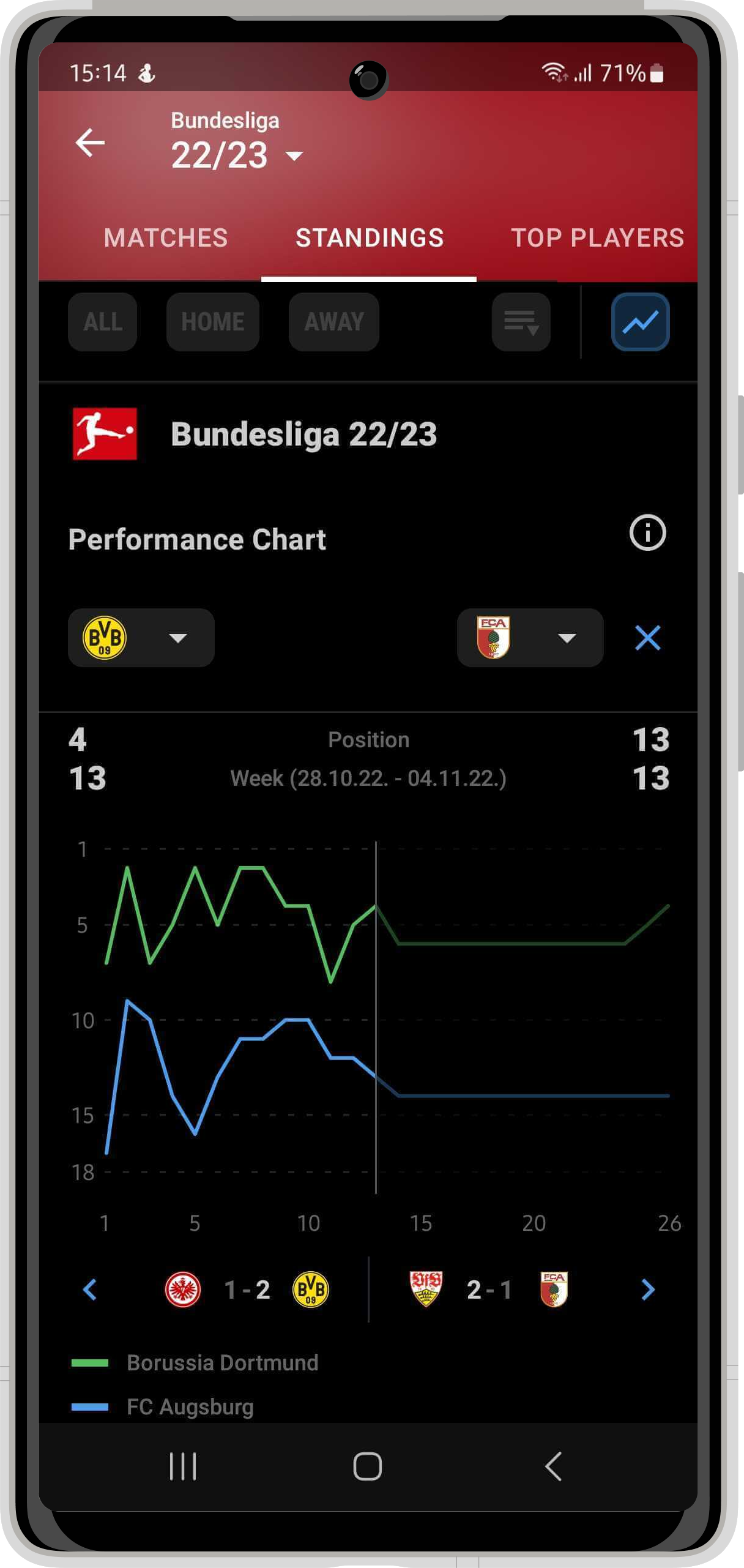
Task: Go to the next week
Action: (x=648, y=1290)
